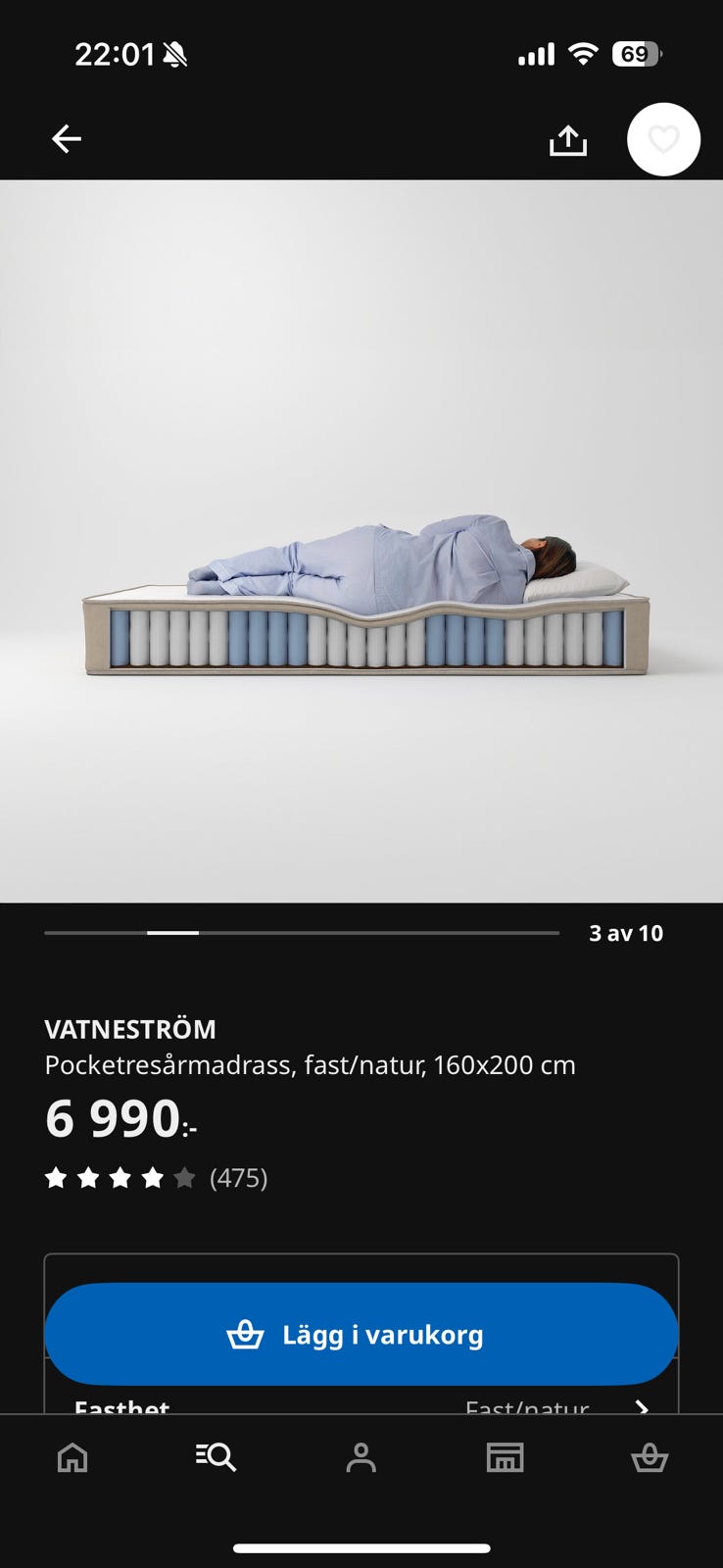The height and width of the screenshot is (1568, 723).
Task: Open the shopping cart icon
Action: click(x=651, y=1457)
